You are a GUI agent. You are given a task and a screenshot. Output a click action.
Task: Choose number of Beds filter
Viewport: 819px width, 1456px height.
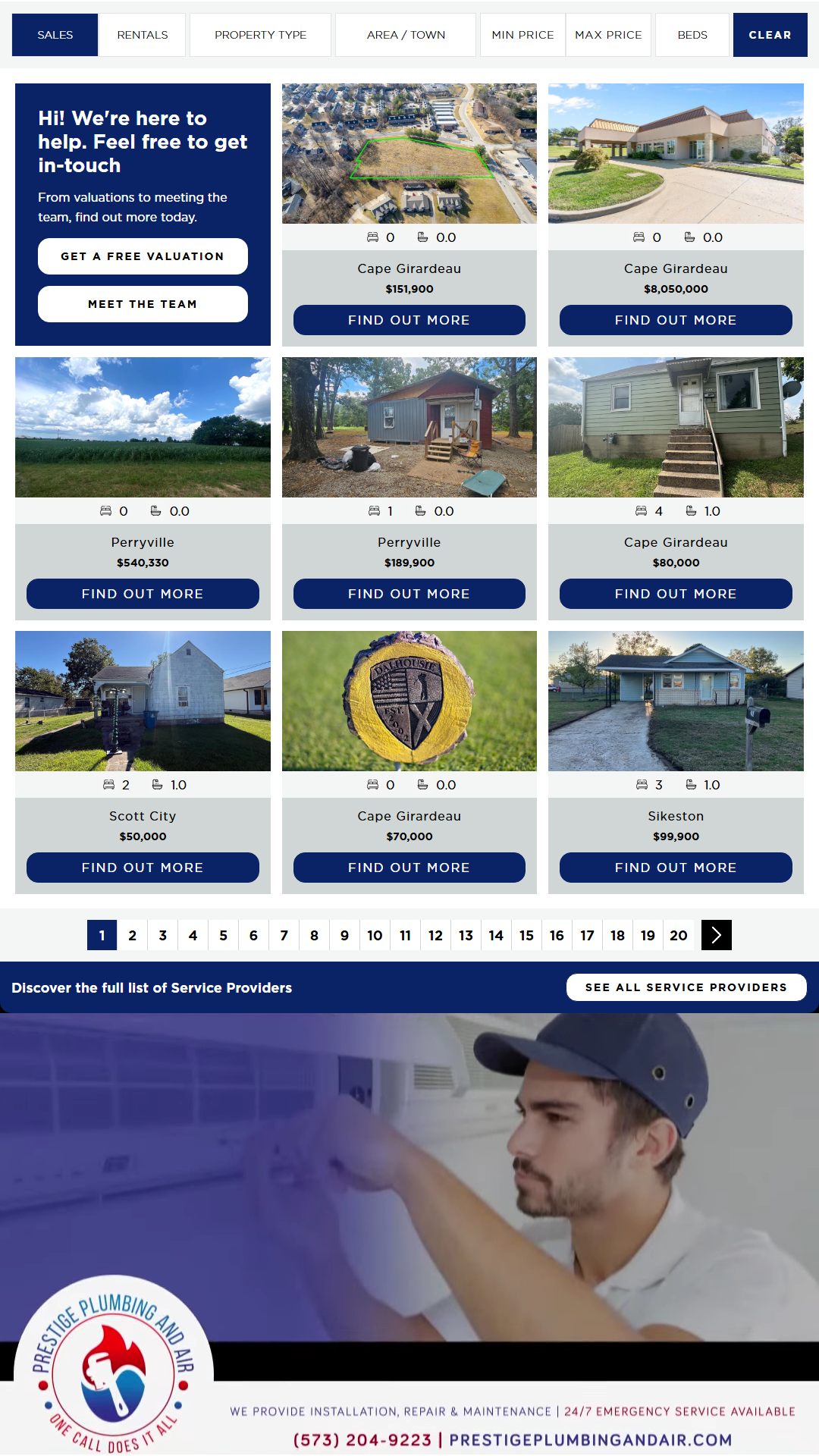tap(692, 35)
